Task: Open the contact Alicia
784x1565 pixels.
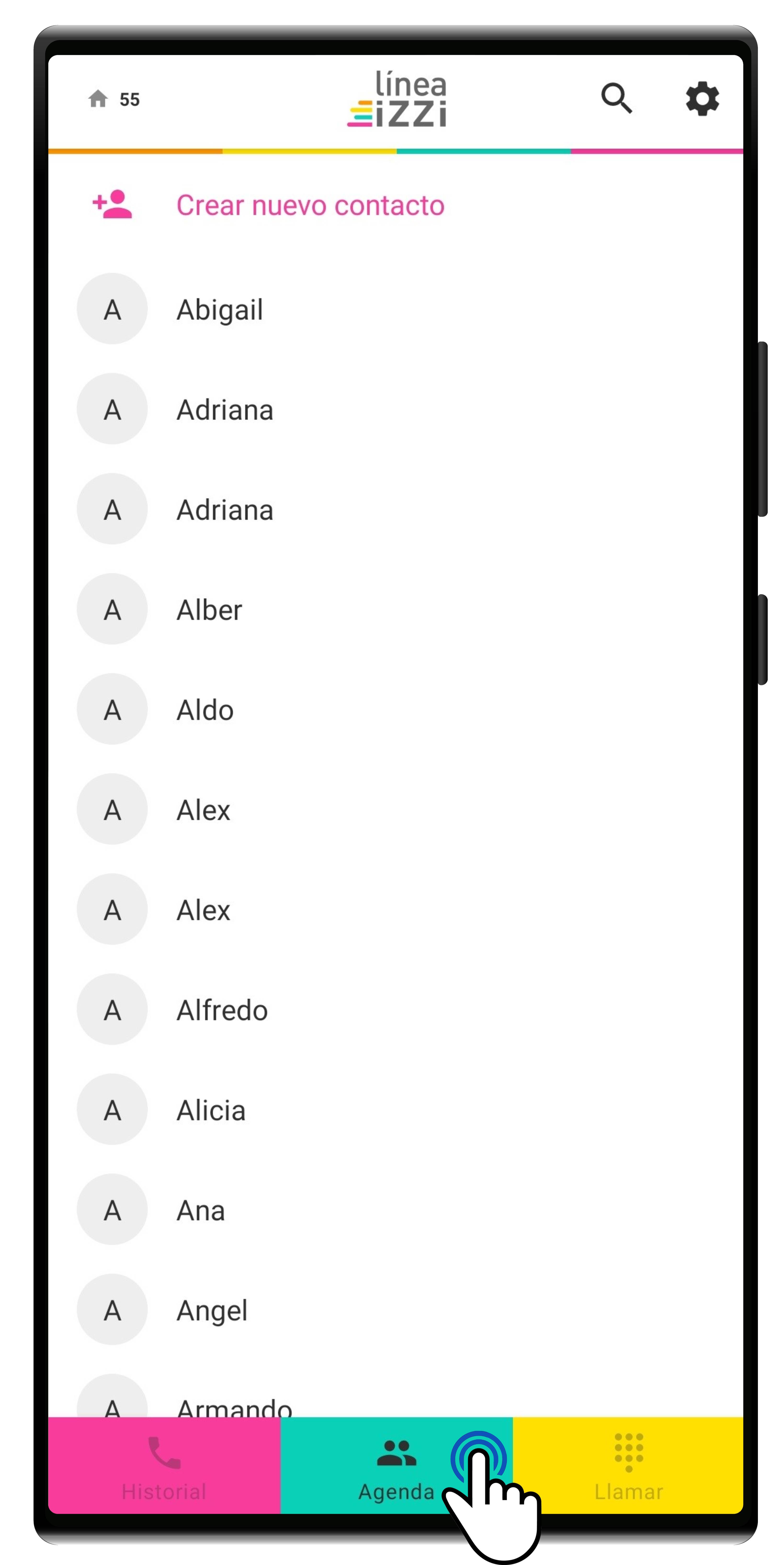Action: (x=211, y=1111)
